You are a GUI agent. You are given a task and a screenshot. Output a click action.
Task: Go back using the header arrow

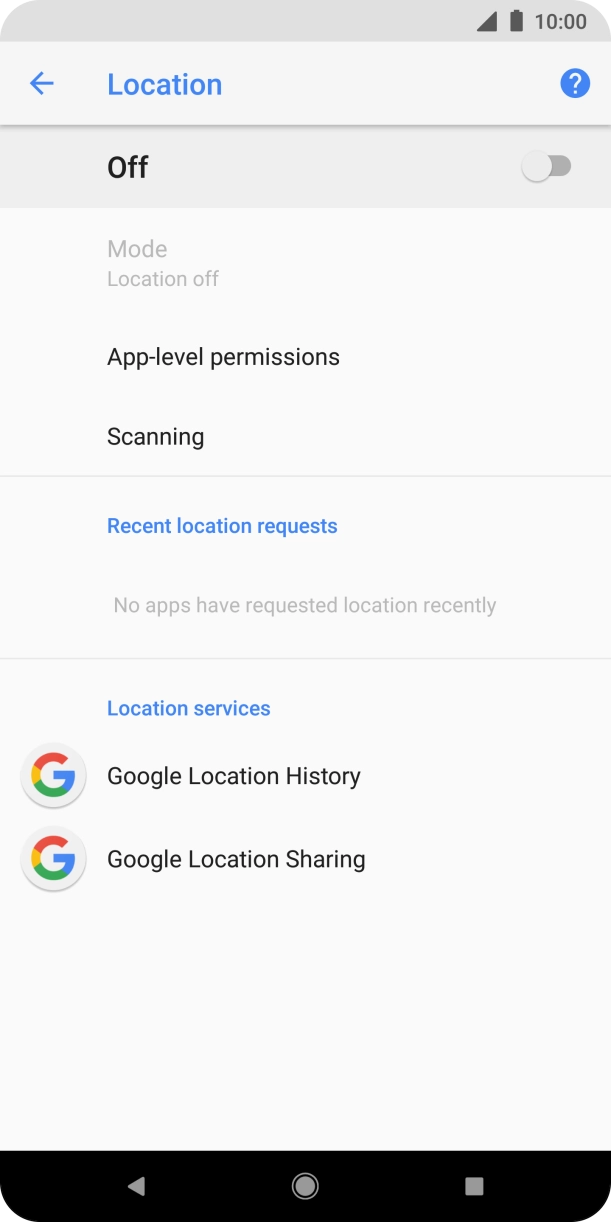click(x=41, y=84)
